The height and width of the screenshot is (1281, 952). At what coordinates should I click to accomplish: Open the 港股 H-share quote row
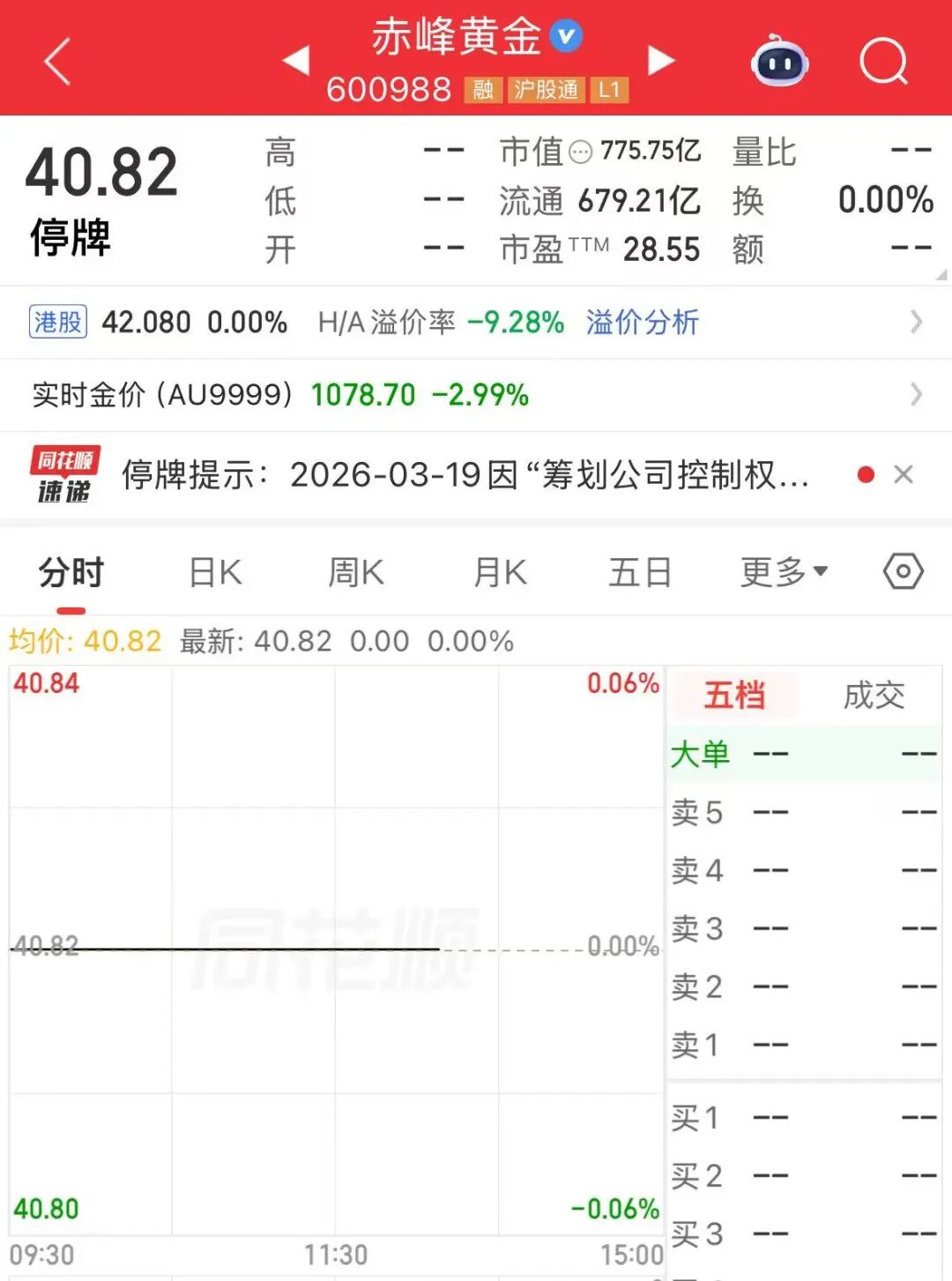click(x=159, y=323)
